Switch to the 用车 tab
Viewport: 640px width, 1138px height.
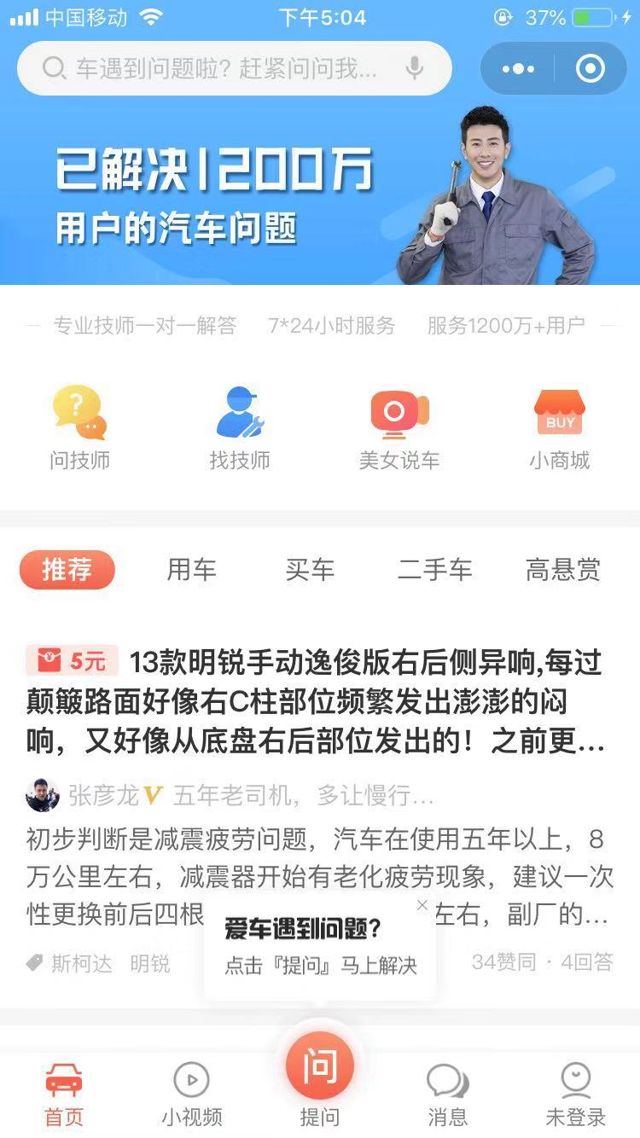tap(191, 570)
